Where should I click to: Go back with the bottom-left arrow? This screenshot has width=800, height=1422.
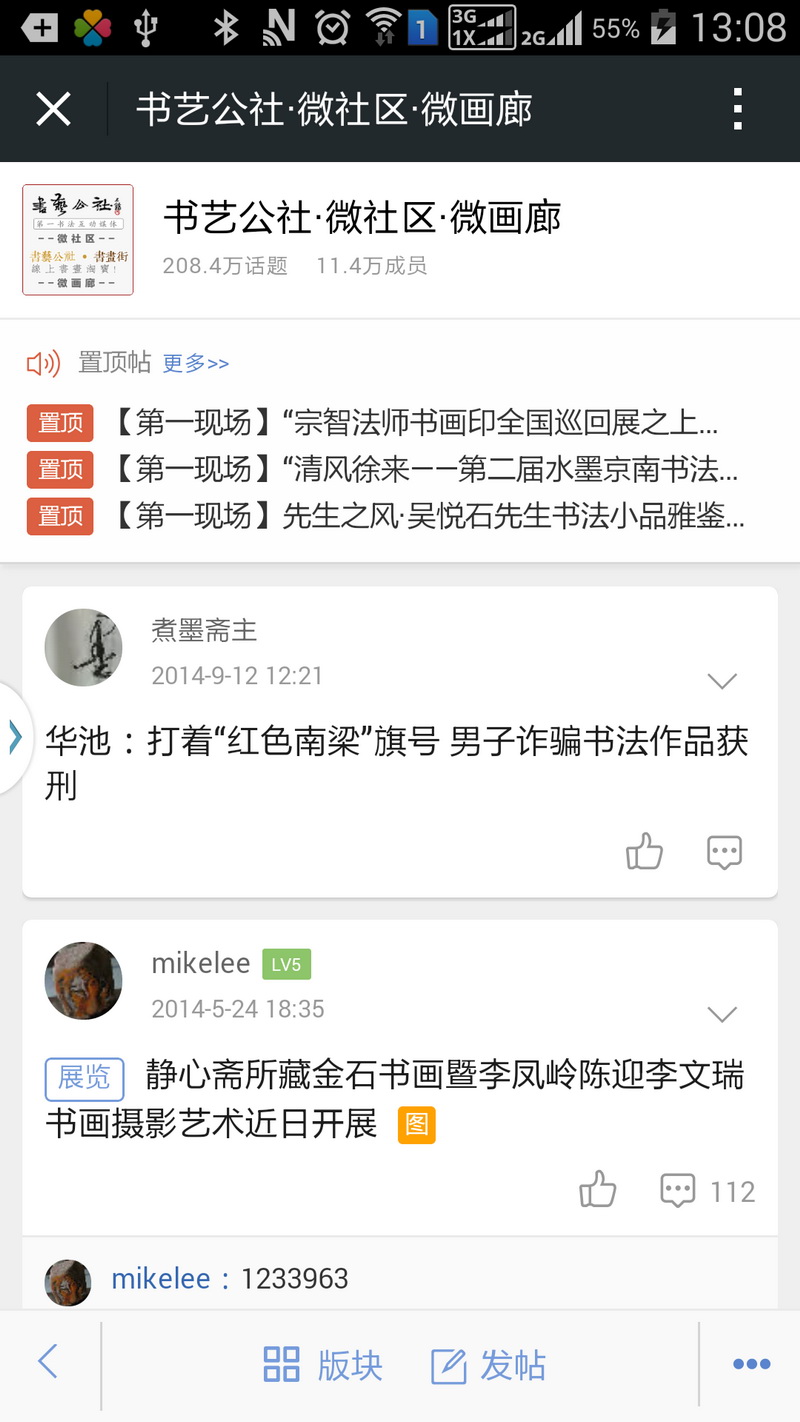[48, 1362]
